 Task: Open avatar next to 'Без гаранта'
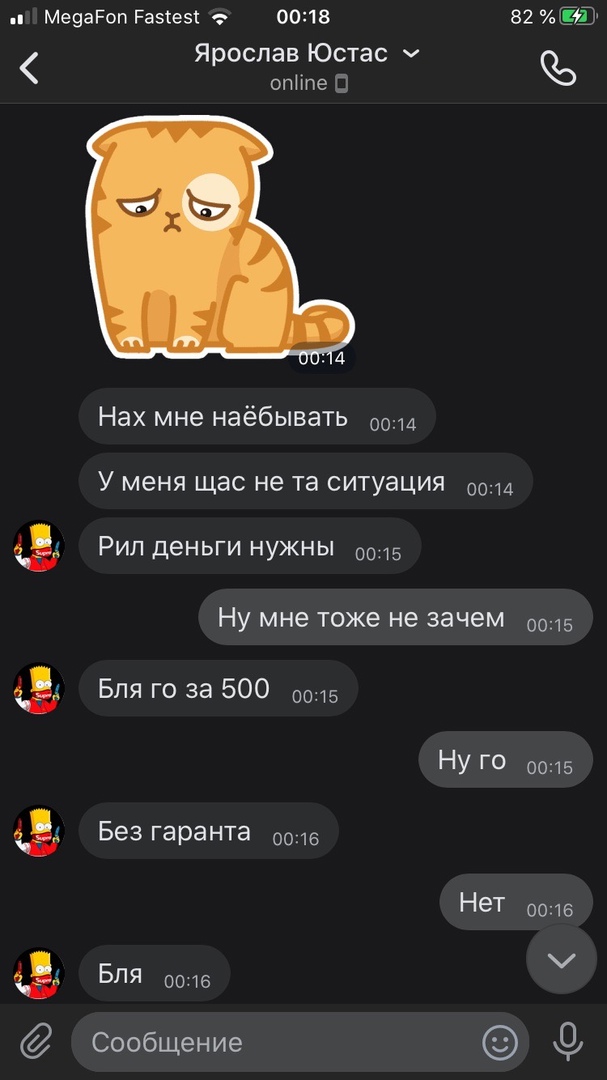[x=38, y=831]
